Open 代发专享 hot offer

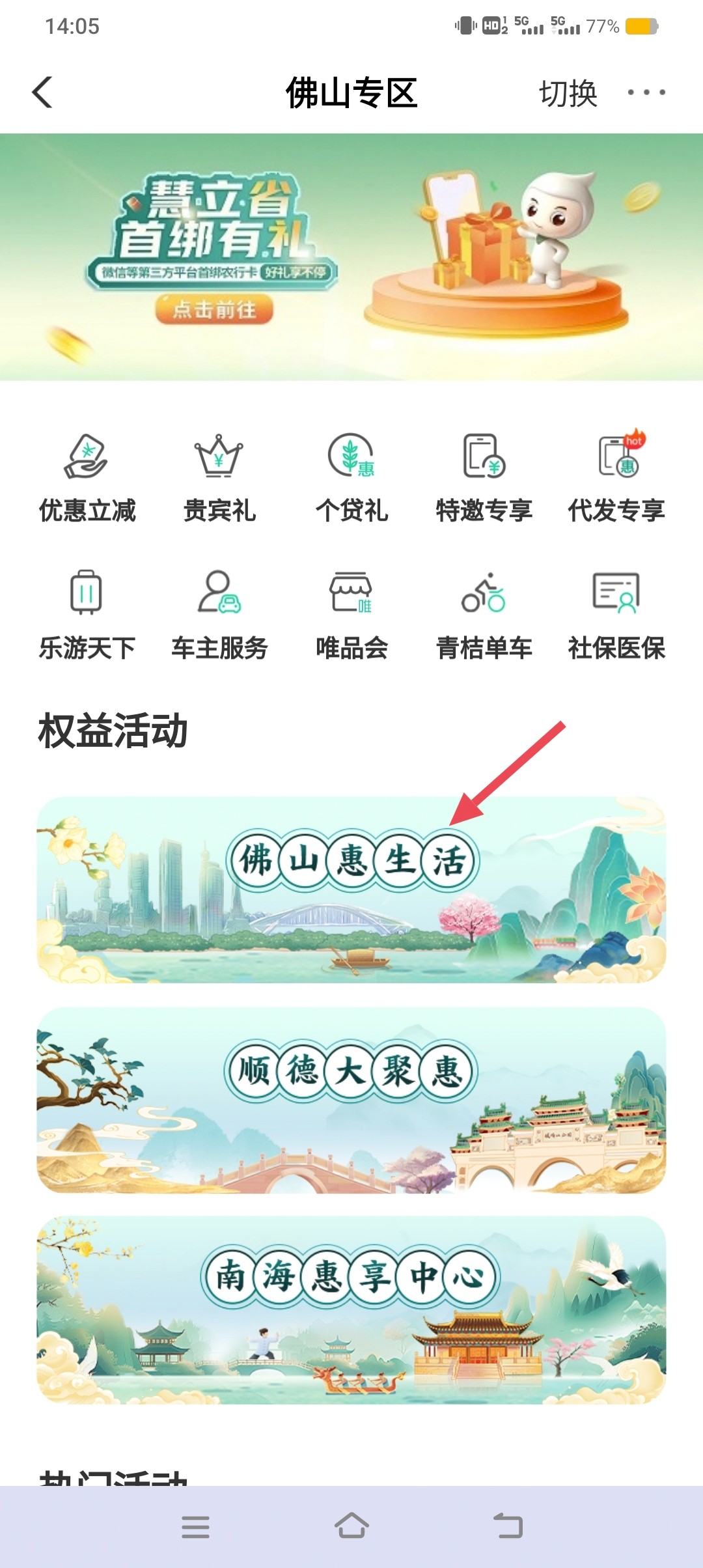pos(616,479)
